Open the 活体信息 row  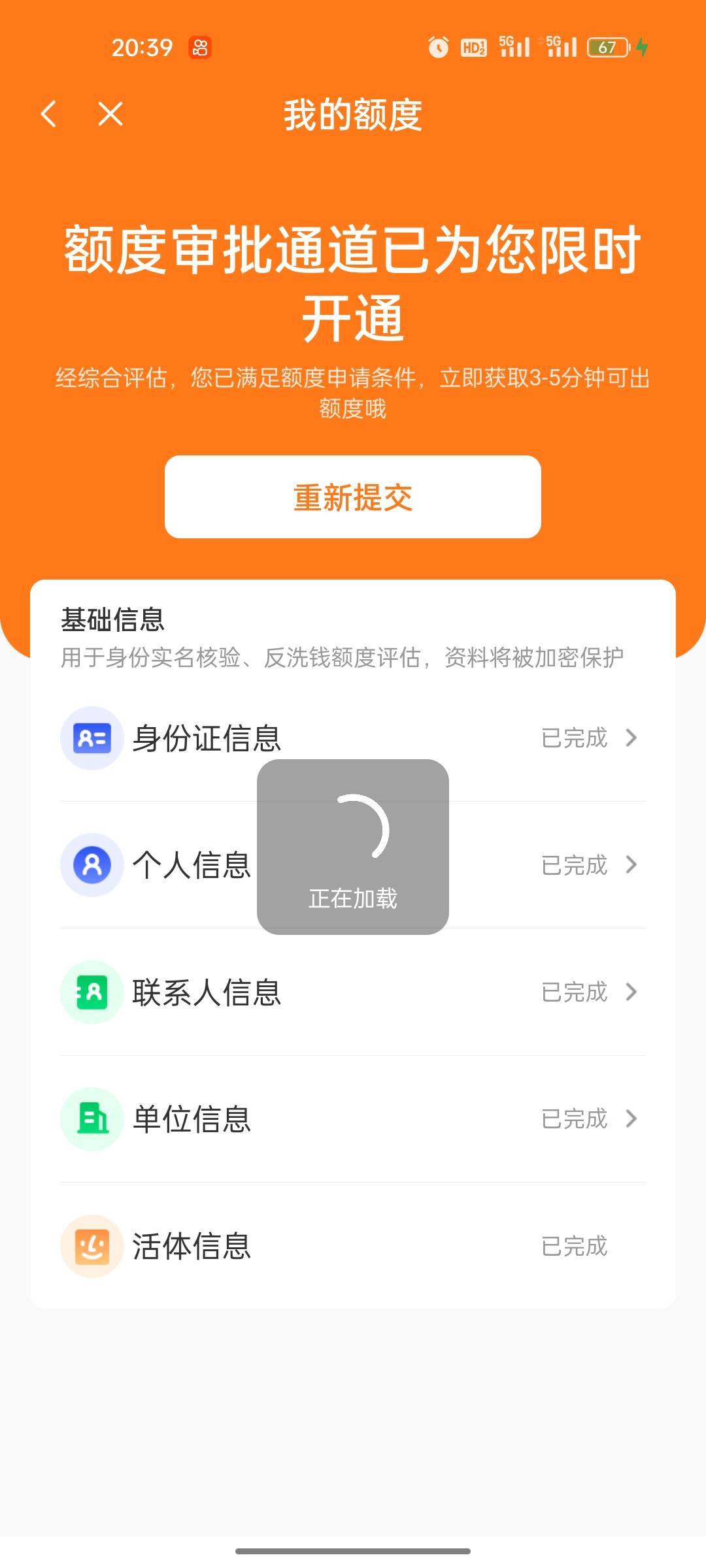coord(353,1246)
